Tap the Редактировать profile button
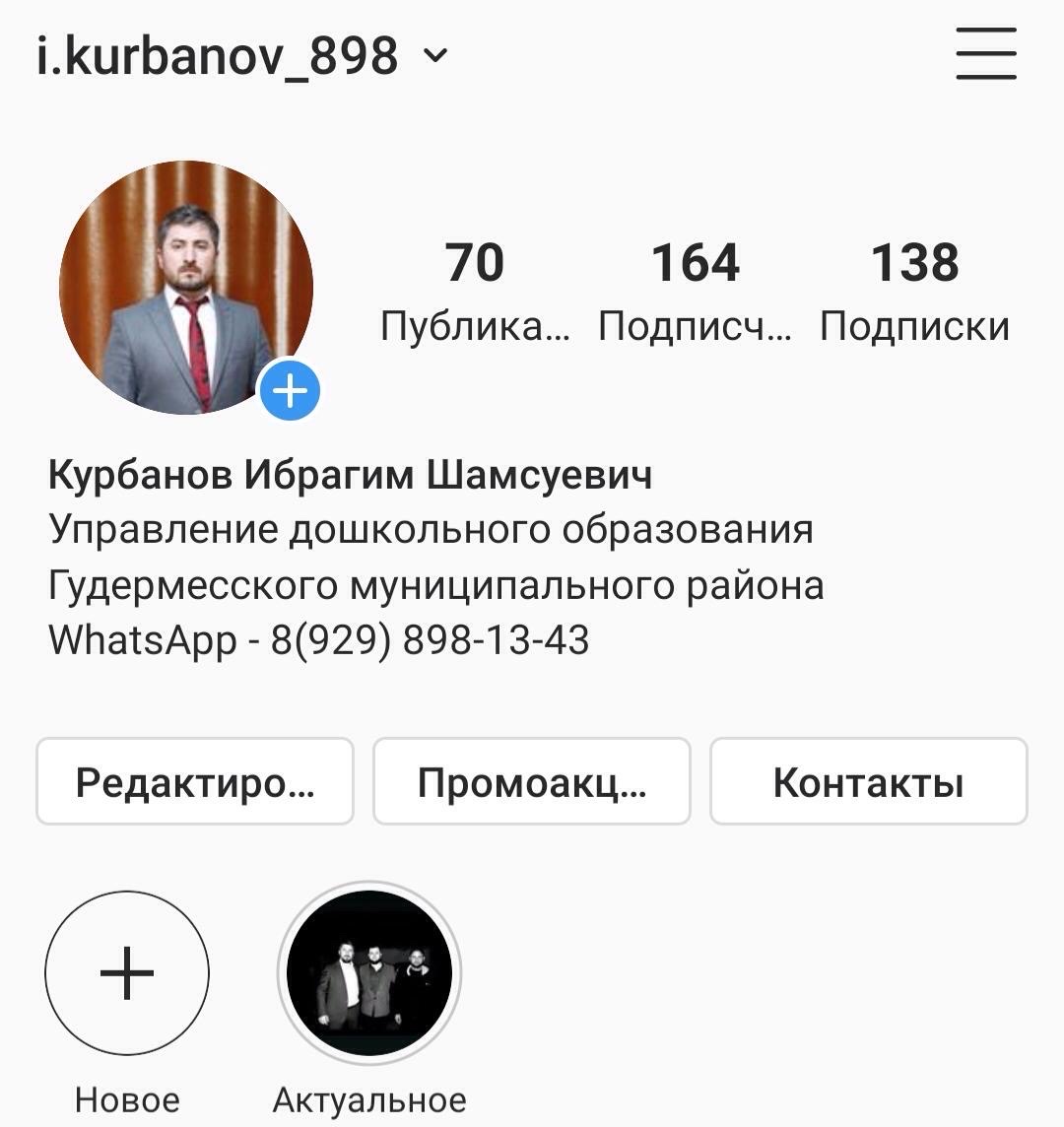The width and height of the screenshot is (1064, 1127). [195, 782]
